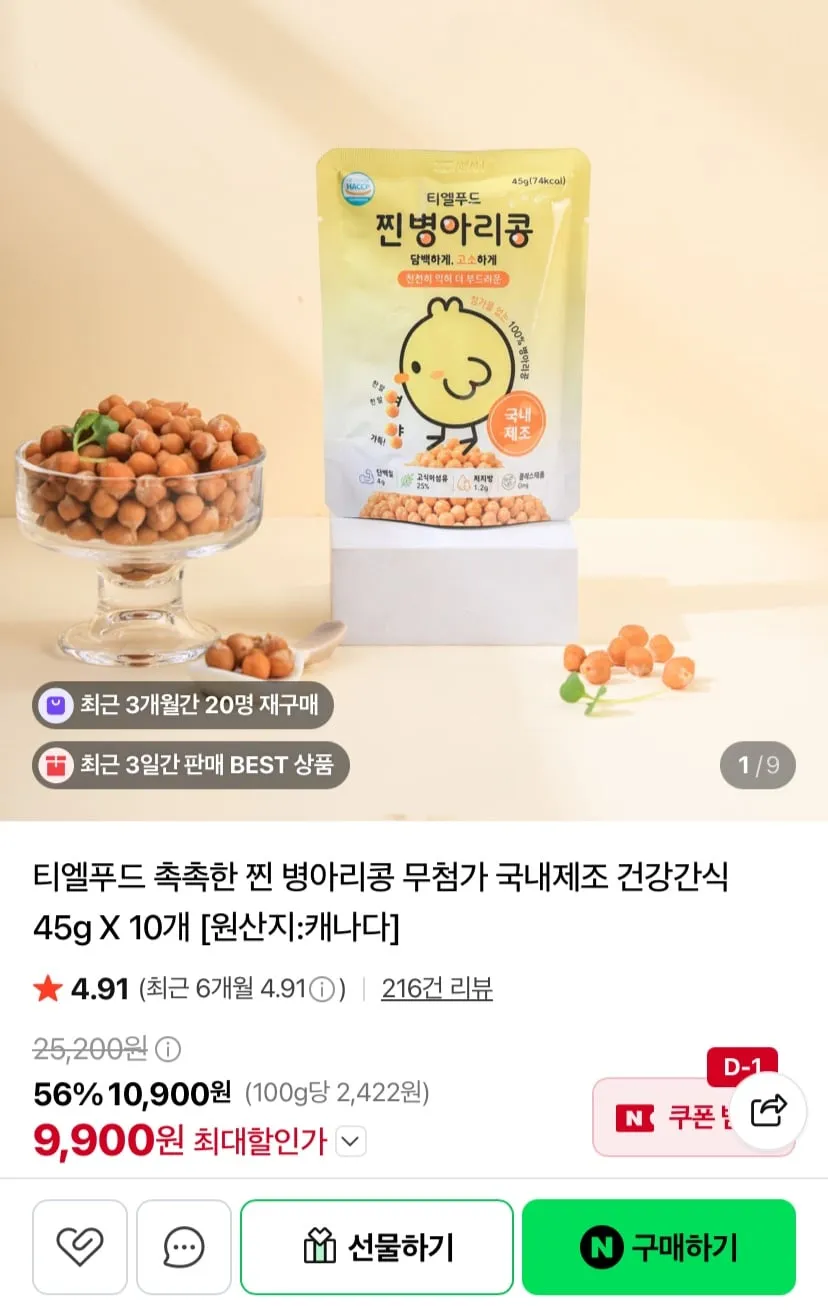The height and width of the screenshot is (1310, 828).
Task: Show info about the original price 25,200원
Action: [169, 1049]
